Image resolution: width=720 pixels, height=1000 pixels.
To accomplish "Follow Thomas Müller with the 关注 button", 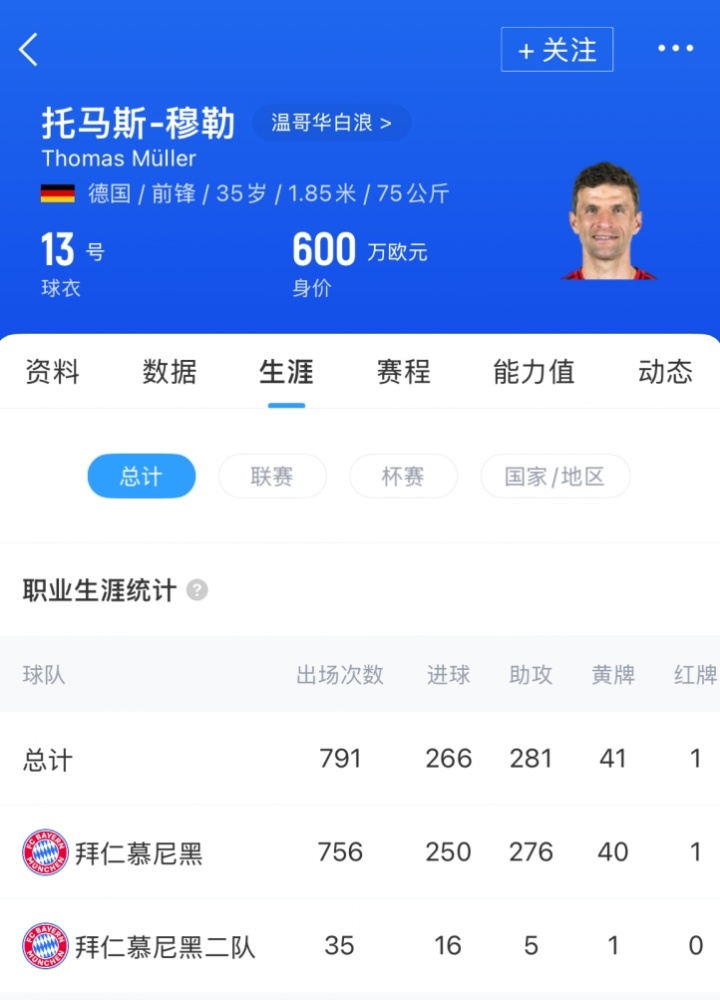I will click(x=557, y=50).
